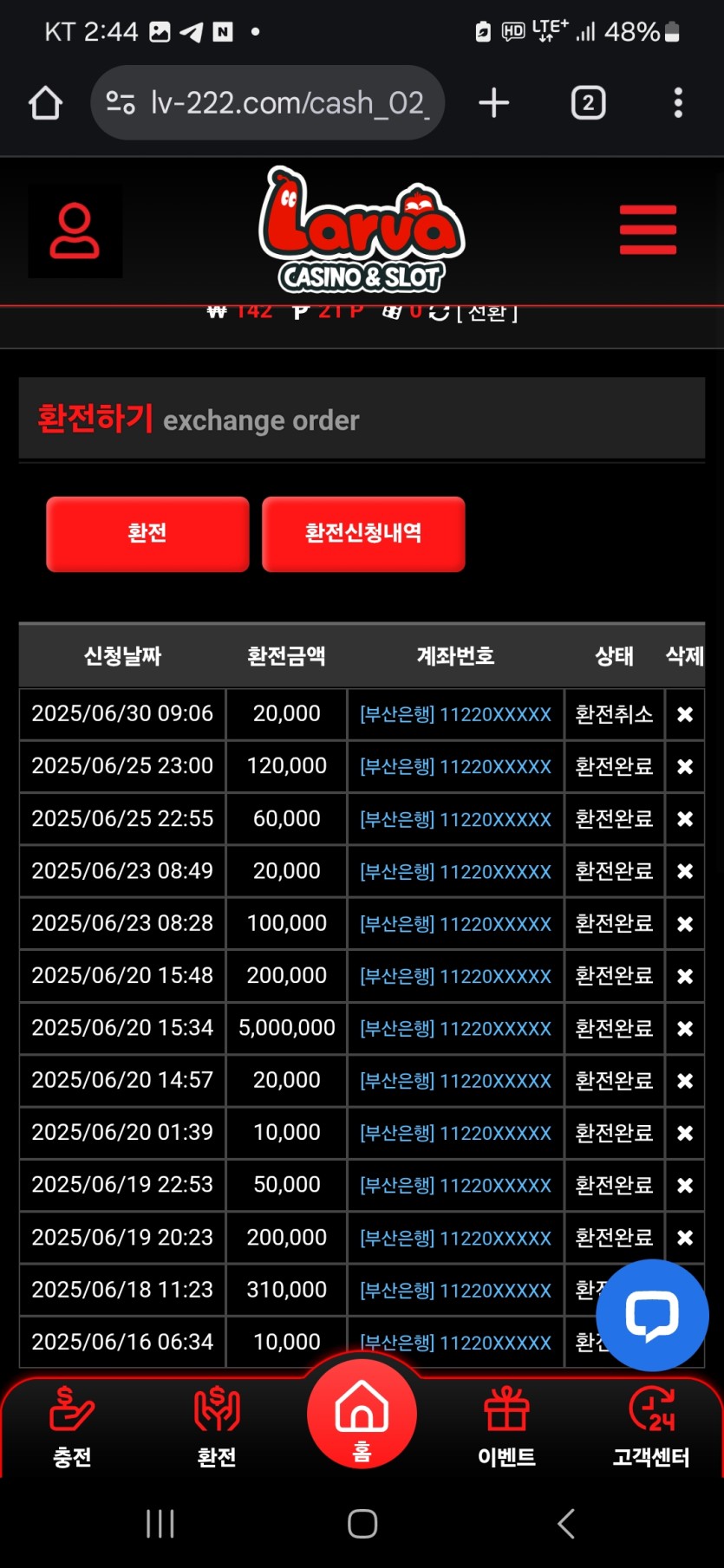Remove the 2025/06/20 15:34 row
This screenshot has height=1568, width=724.
click(x=684, y=1028)
